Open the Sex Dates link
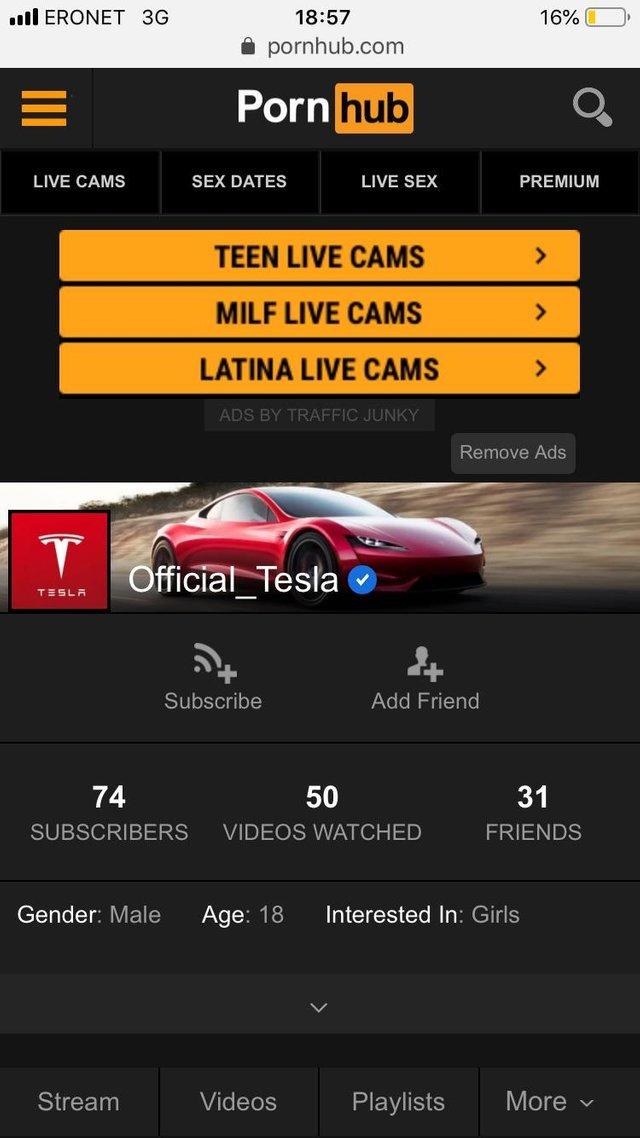640x1138 pixels. (x=239, y=182)
